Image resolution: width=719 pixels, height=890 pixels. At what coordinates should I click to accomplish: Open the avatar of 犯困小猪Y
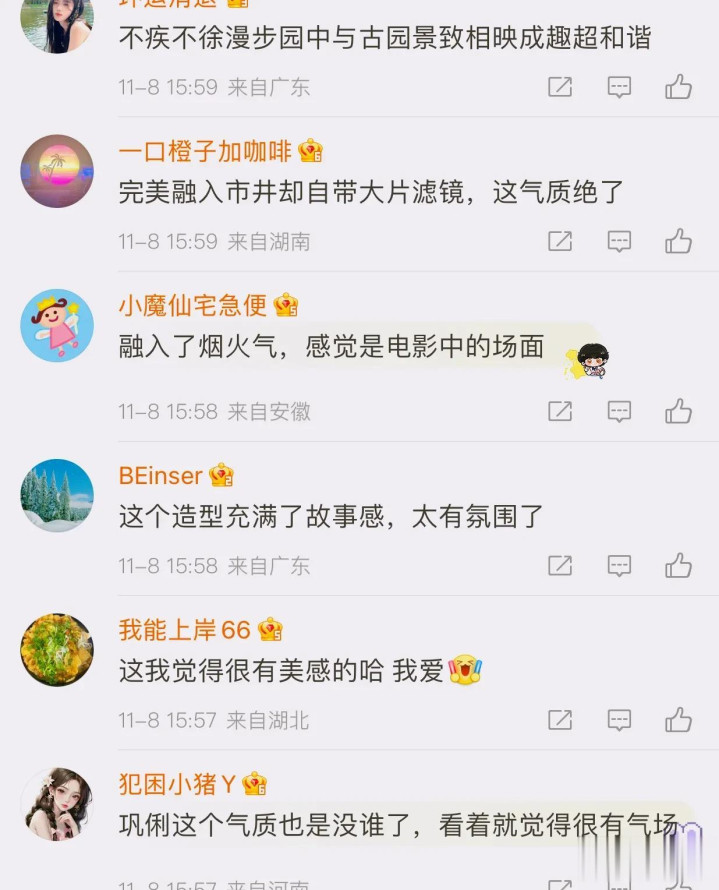(57, 804)
